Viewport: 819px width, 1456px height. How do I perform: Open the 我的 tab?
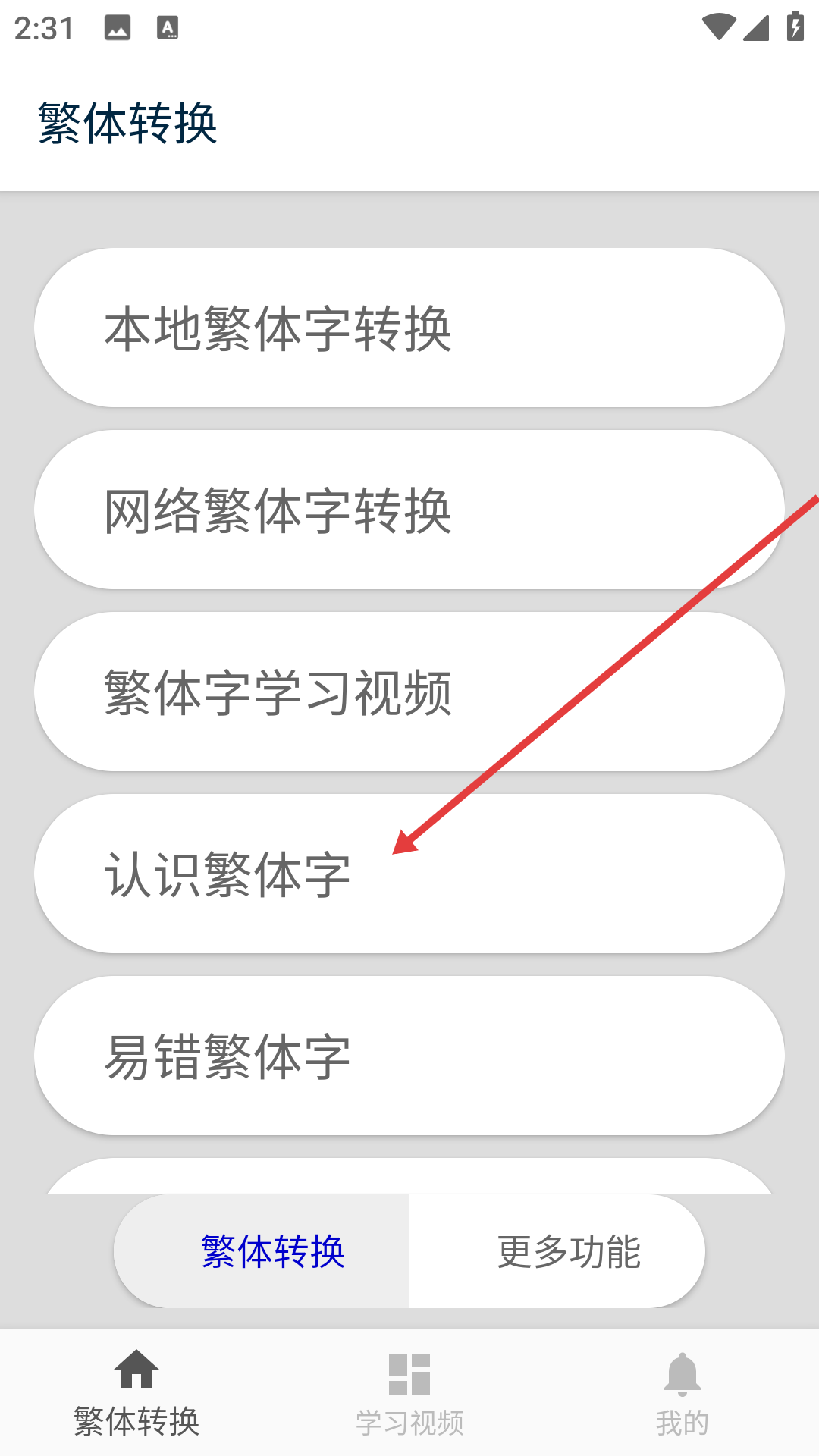pos(682,1392)
